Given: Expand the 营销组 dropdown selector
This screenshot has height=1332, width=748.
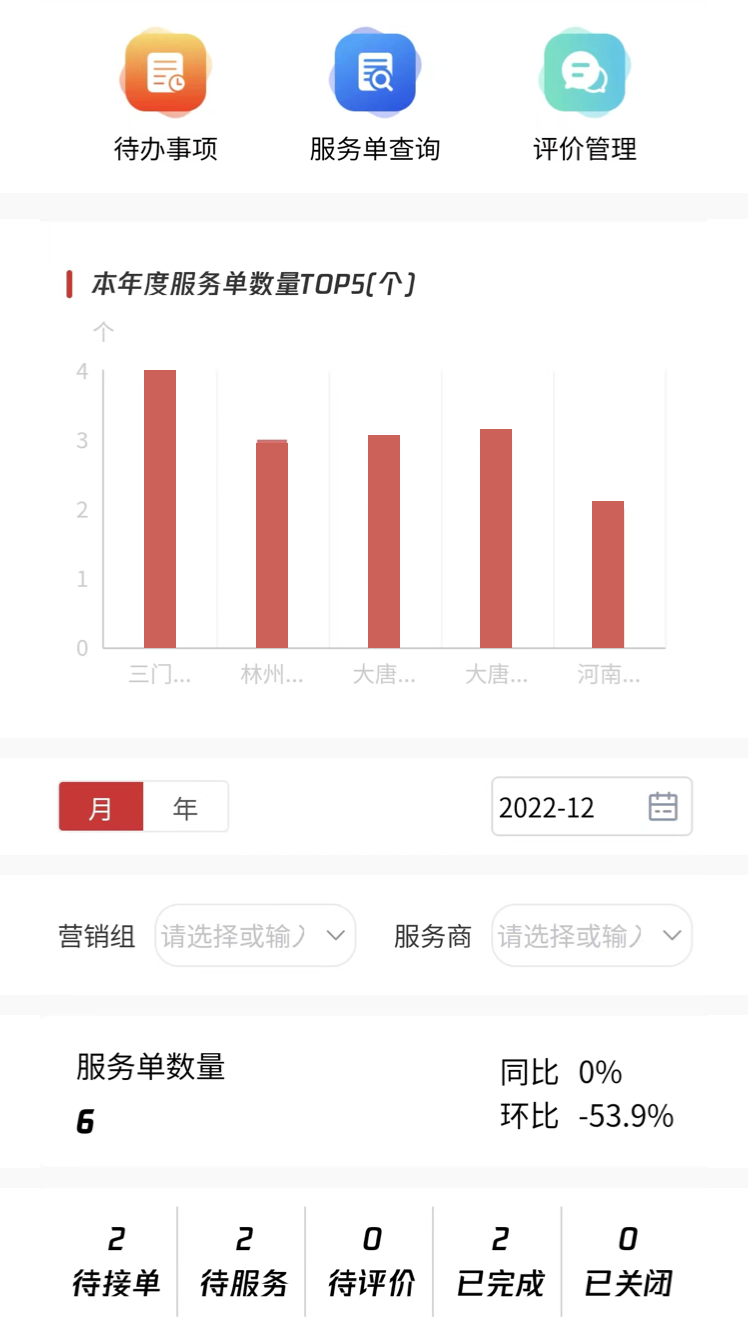Looking at the screenshot, I should (x=255, y=935).
